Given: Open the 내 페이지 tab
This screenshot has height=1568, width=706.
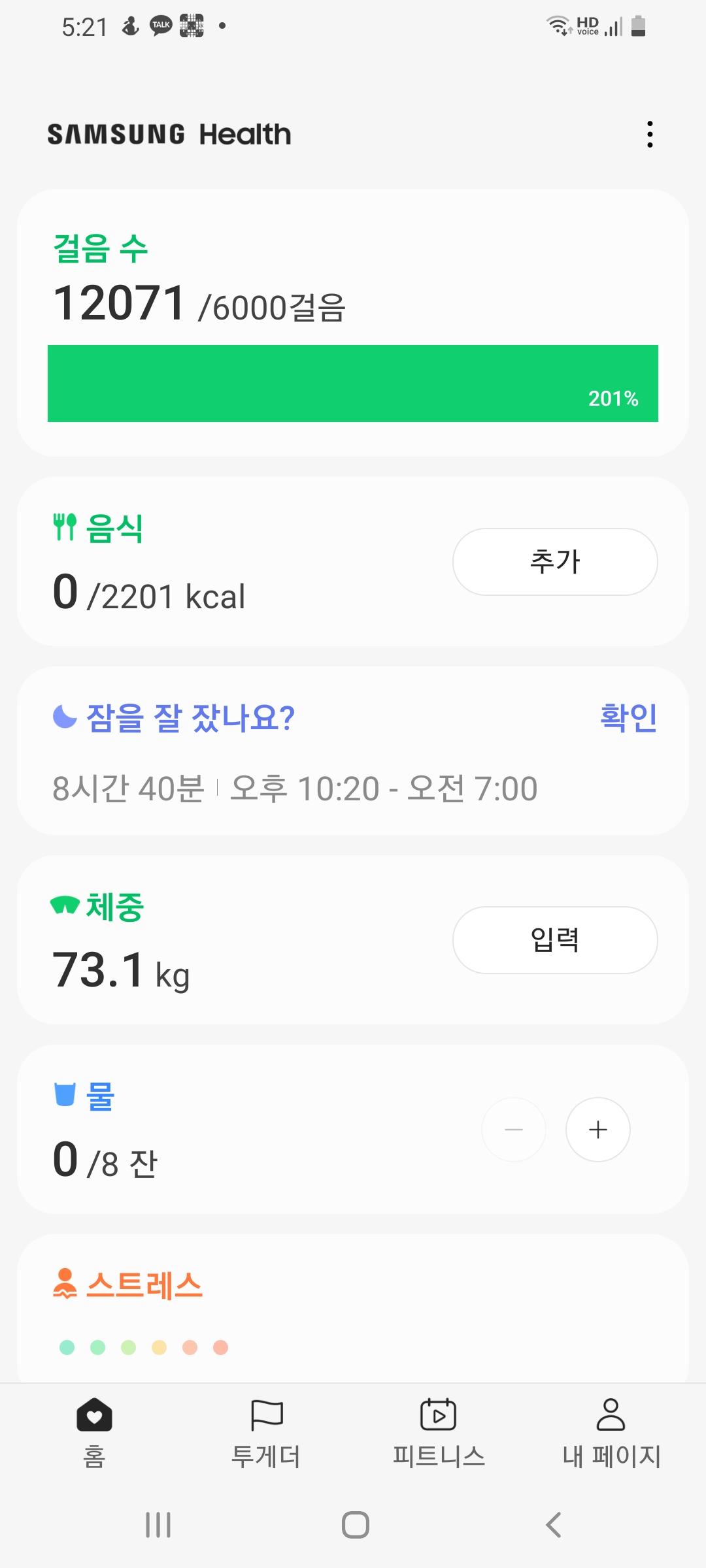Looking at the screenshot, I should click(611, 1432).
